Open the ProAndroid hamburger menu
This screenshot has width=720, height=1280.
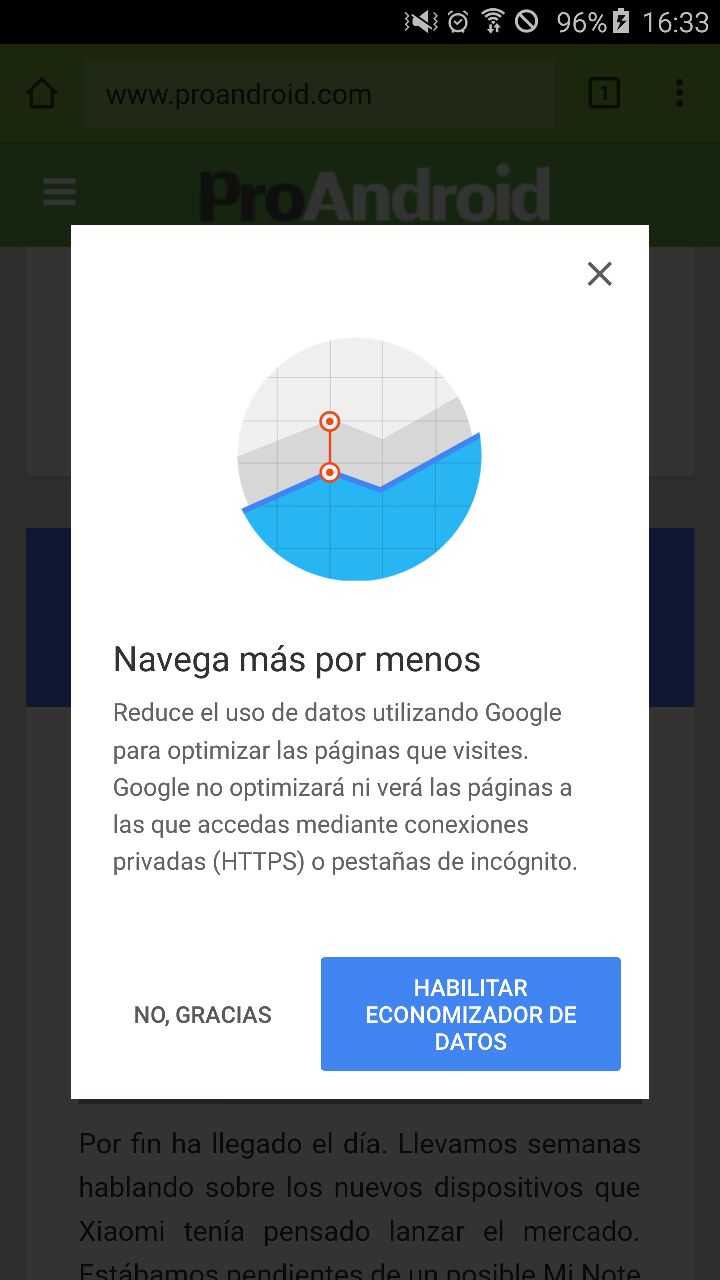pos(60,191)
